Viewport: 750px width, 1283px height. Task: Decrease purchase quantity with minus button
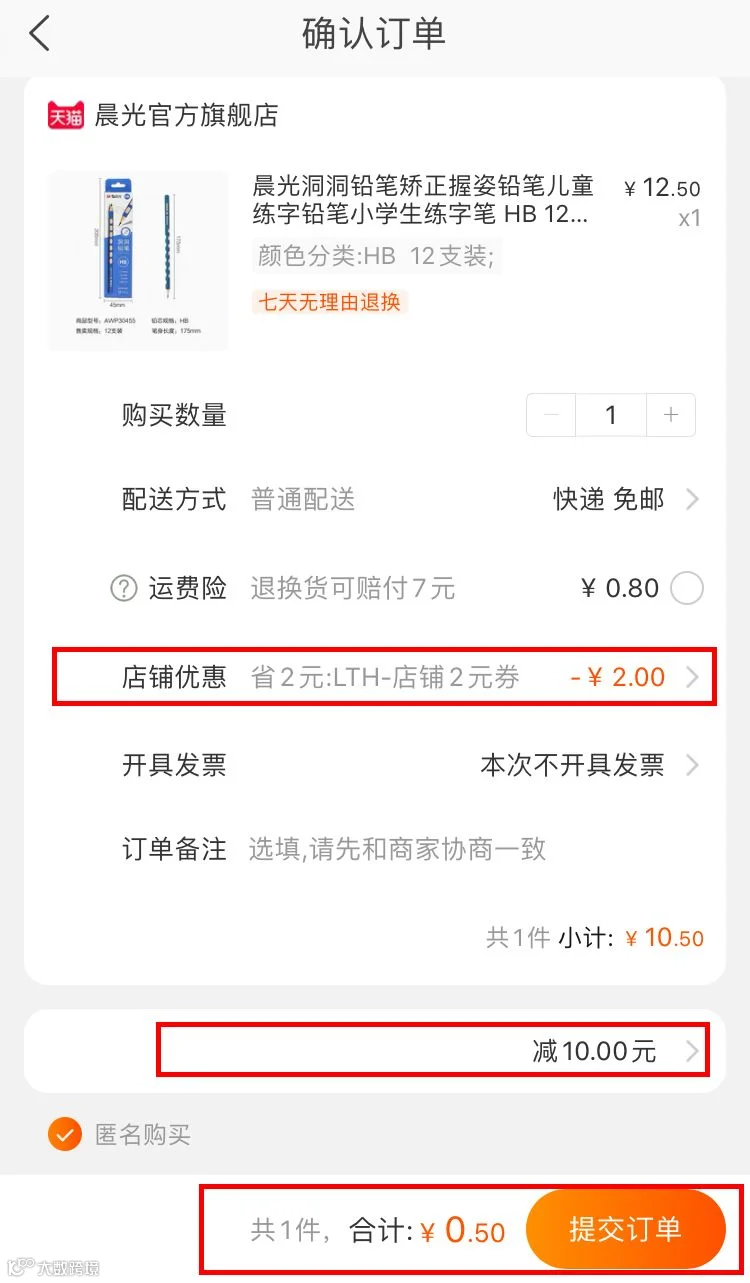(x=551, y=415)
